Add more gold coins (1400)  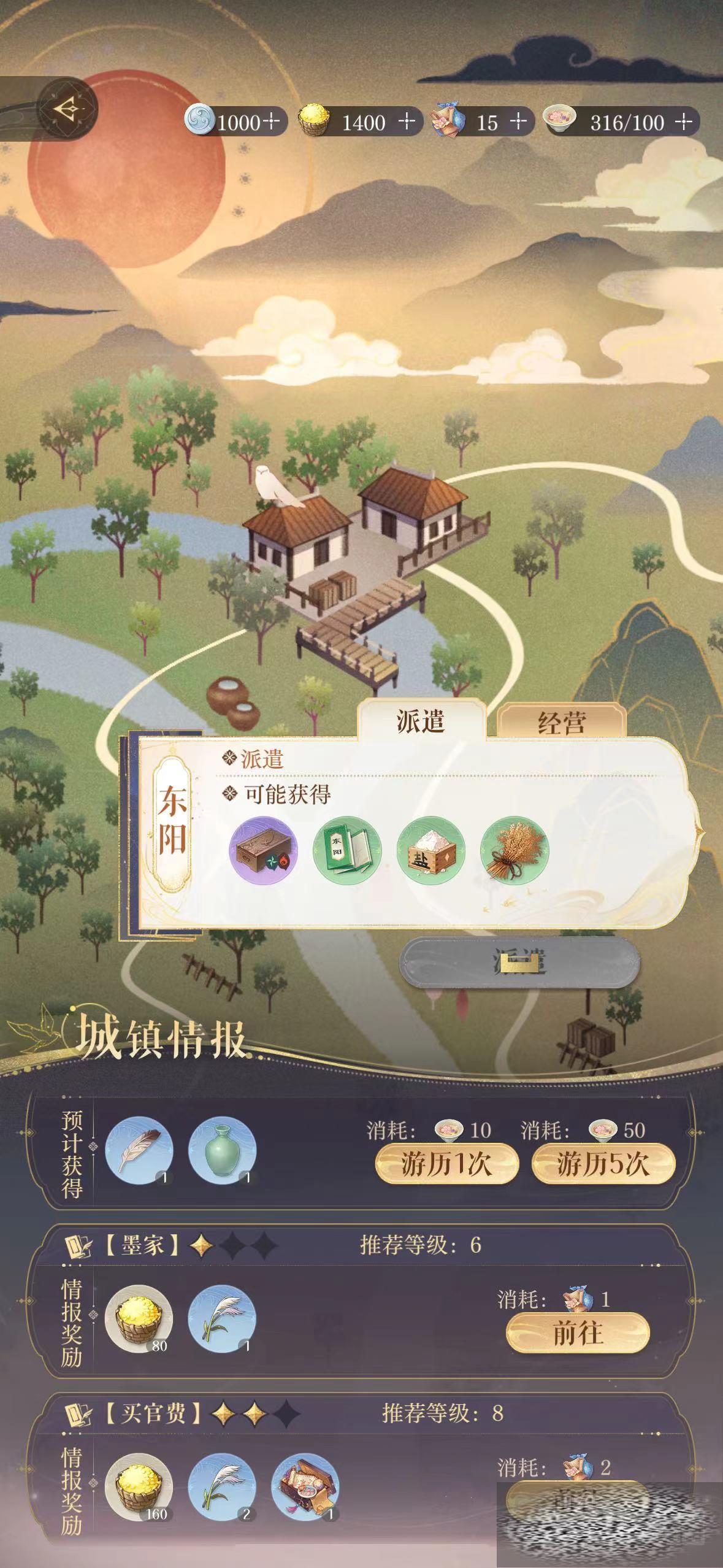pyautogui.click(x=407, y=121)
